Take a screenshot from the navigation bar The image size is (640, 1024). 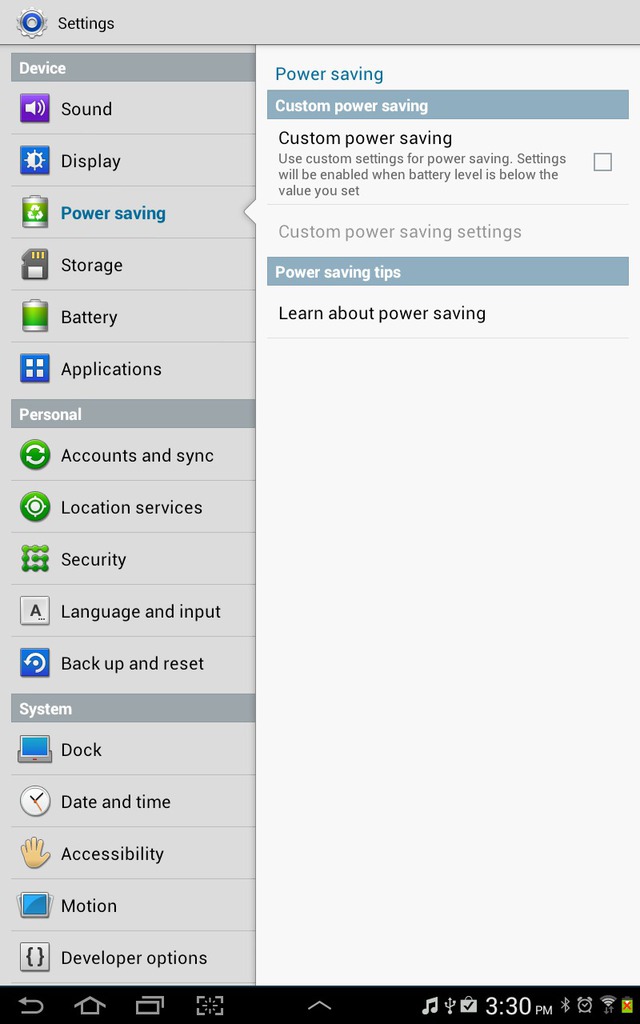coord(210,1006)
